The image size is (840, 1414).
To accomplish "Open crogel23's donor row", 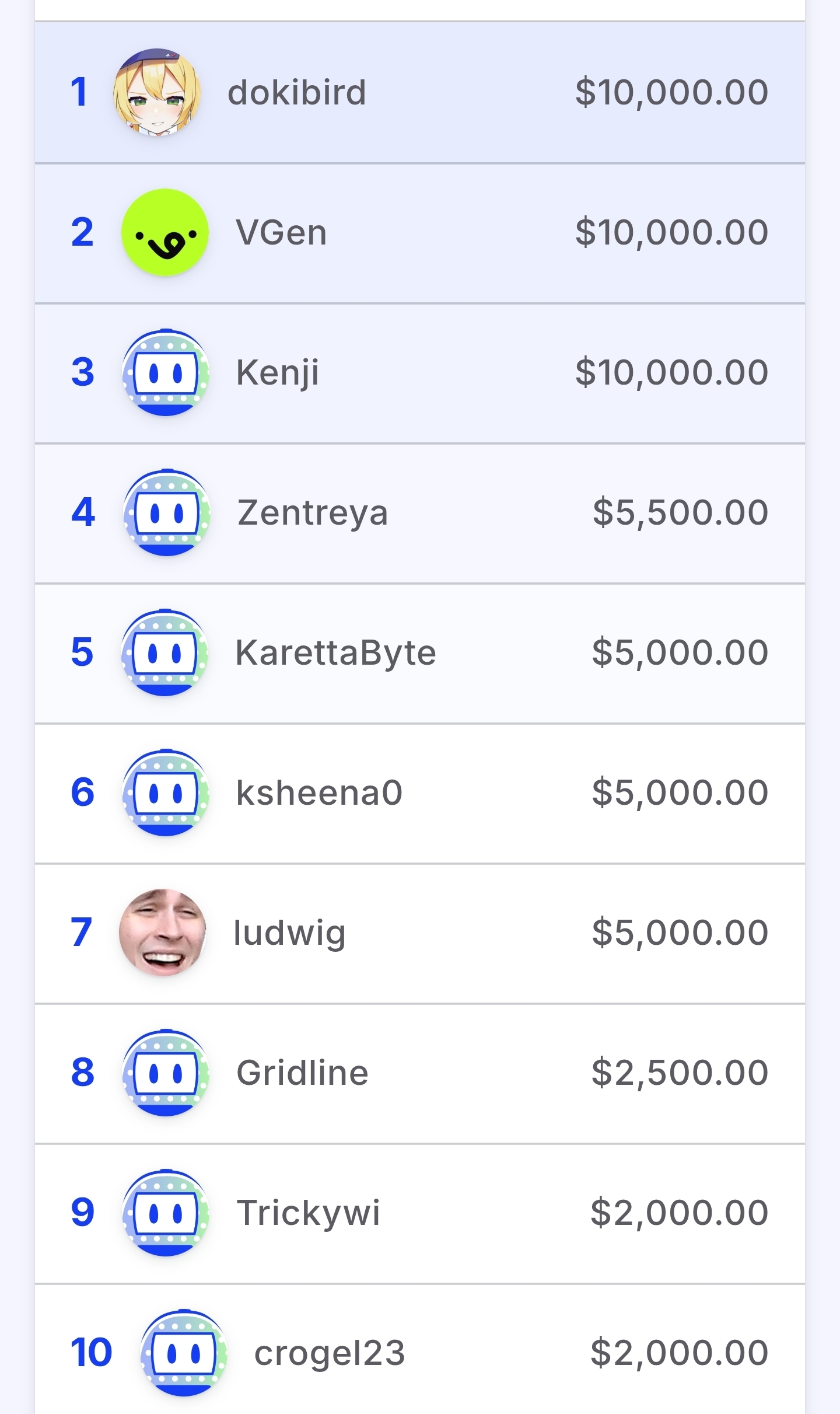I will 420,1349.
